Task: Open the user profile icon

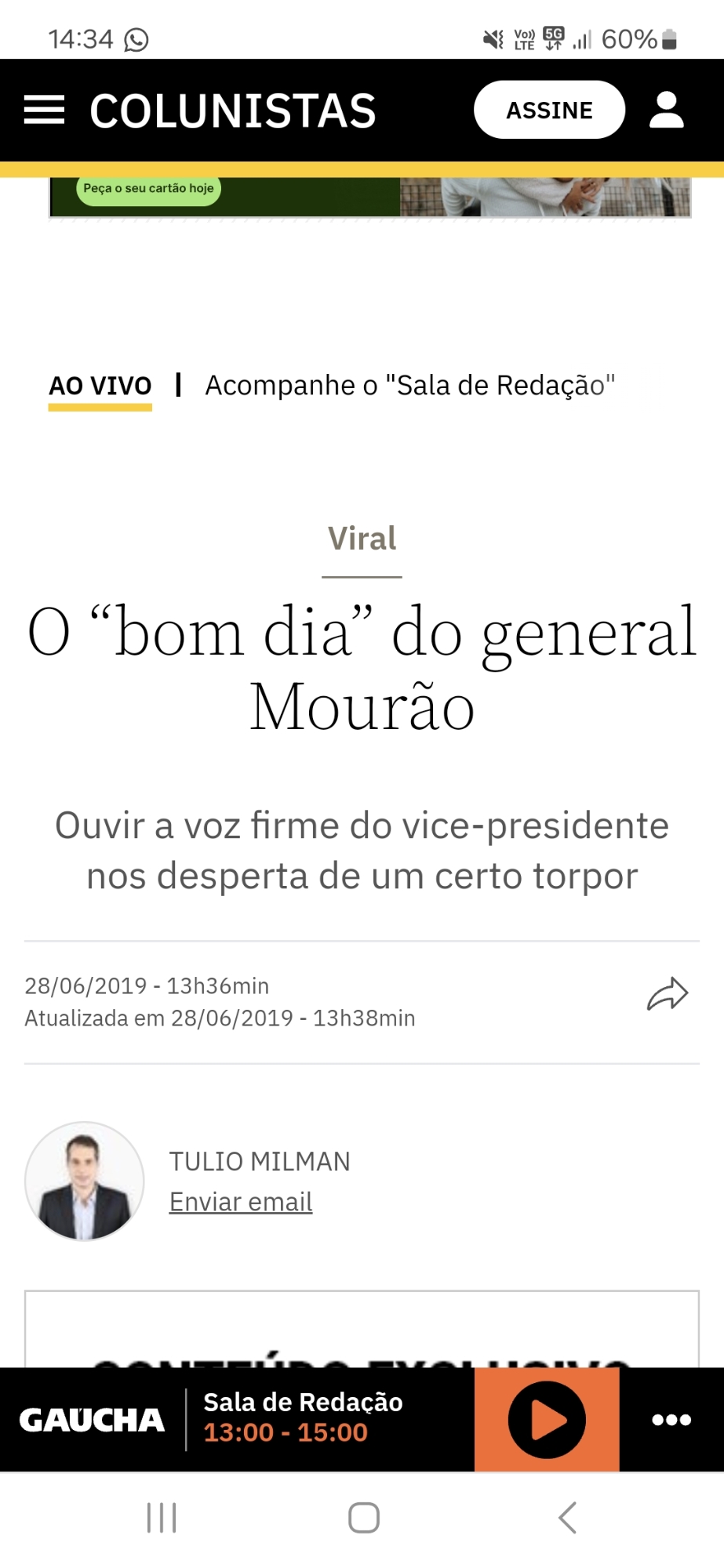Action: [x=667, y=110]
